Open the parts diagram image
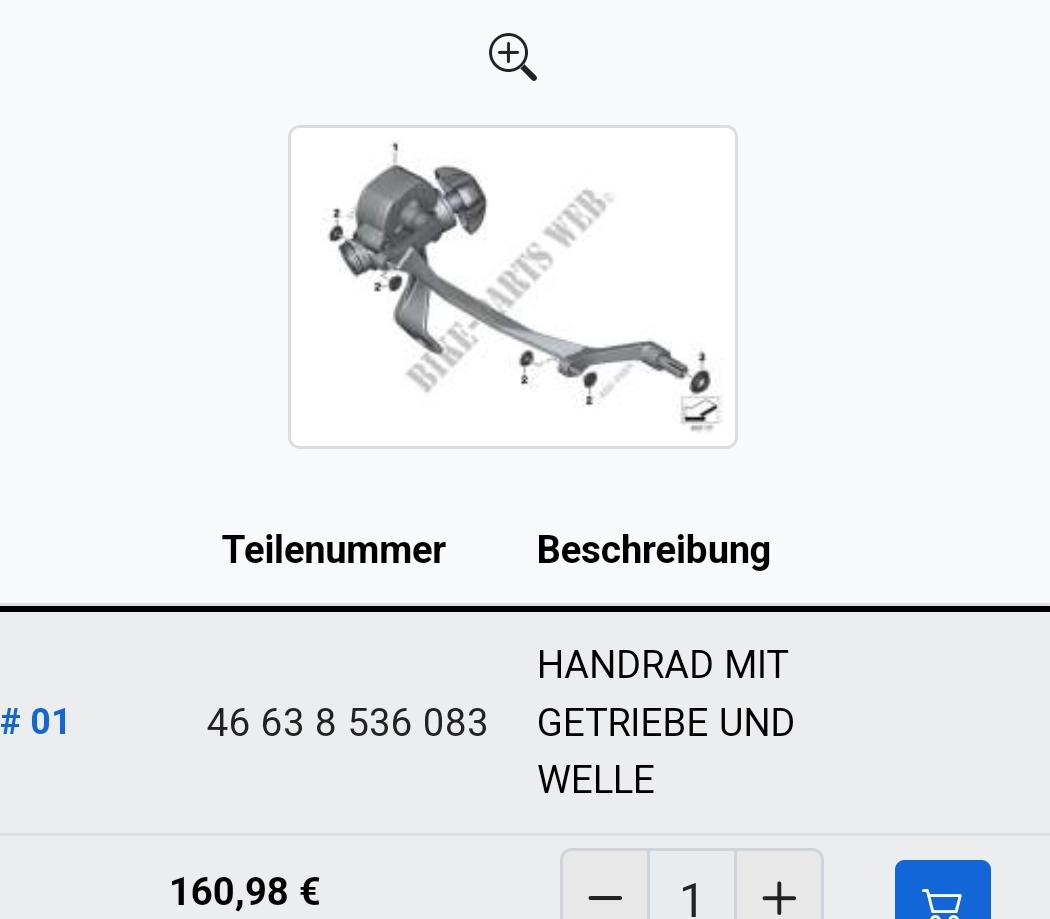This screenshot has height=919, width=1050. (x=512, y=287)
